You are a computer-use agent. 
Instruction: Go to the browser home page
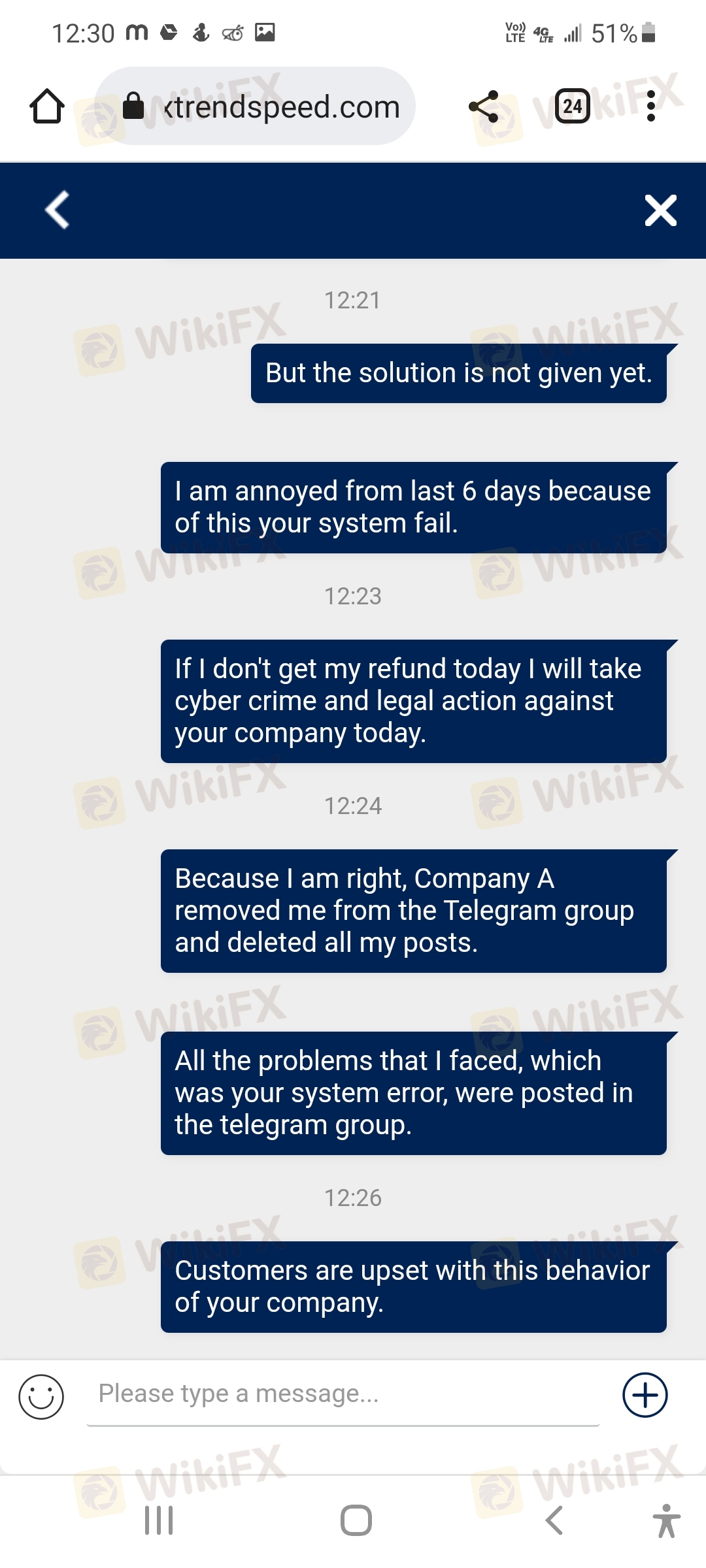pyautogui.click(x=47, y=106)
